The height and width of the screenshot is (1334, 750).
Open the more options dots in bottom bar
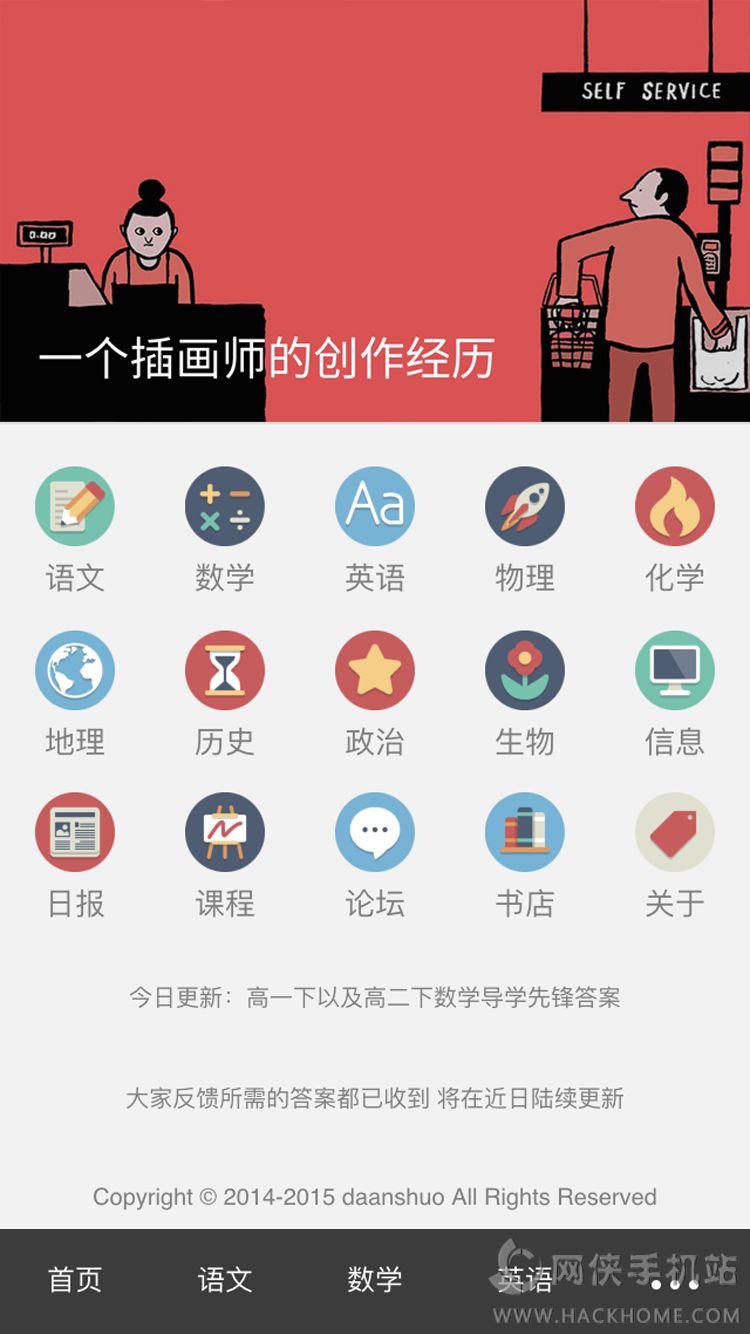(675, 1283)
